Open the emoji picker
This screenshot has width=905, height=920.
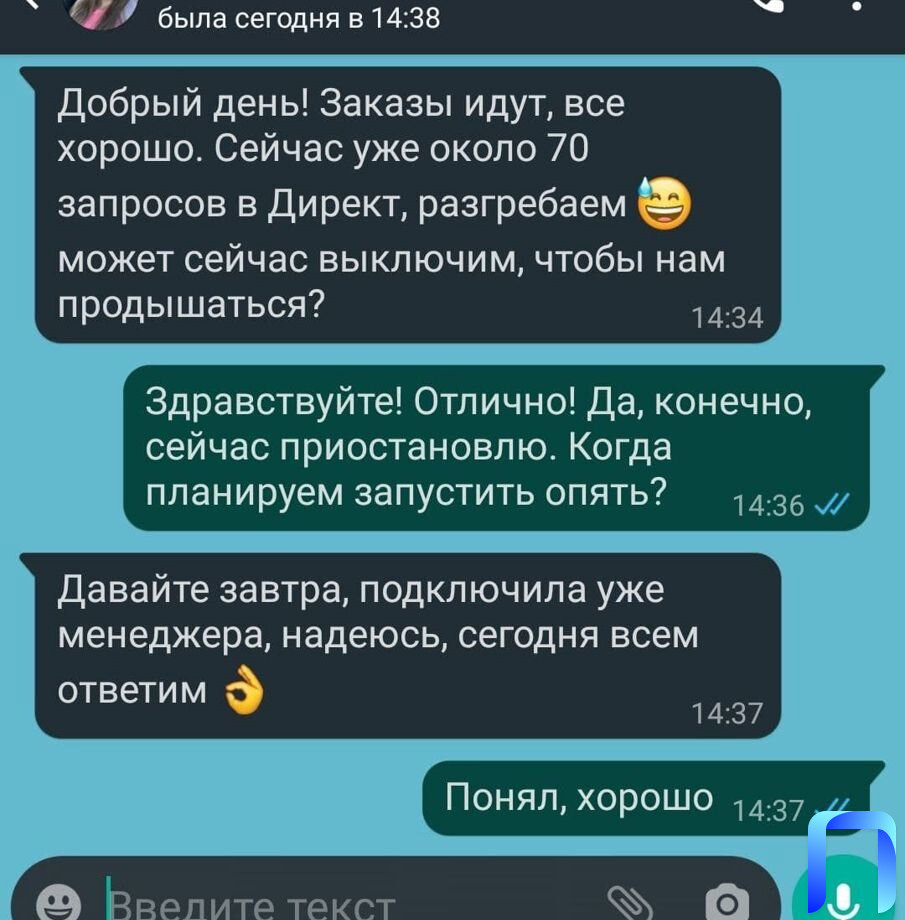coord(58,903)
